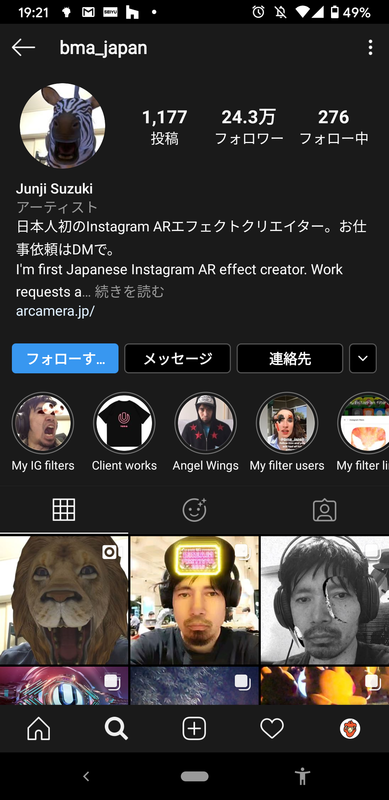This screenshot has height=800, width=389.
Task: Open the lion face filter post
Action: point(64,600)
